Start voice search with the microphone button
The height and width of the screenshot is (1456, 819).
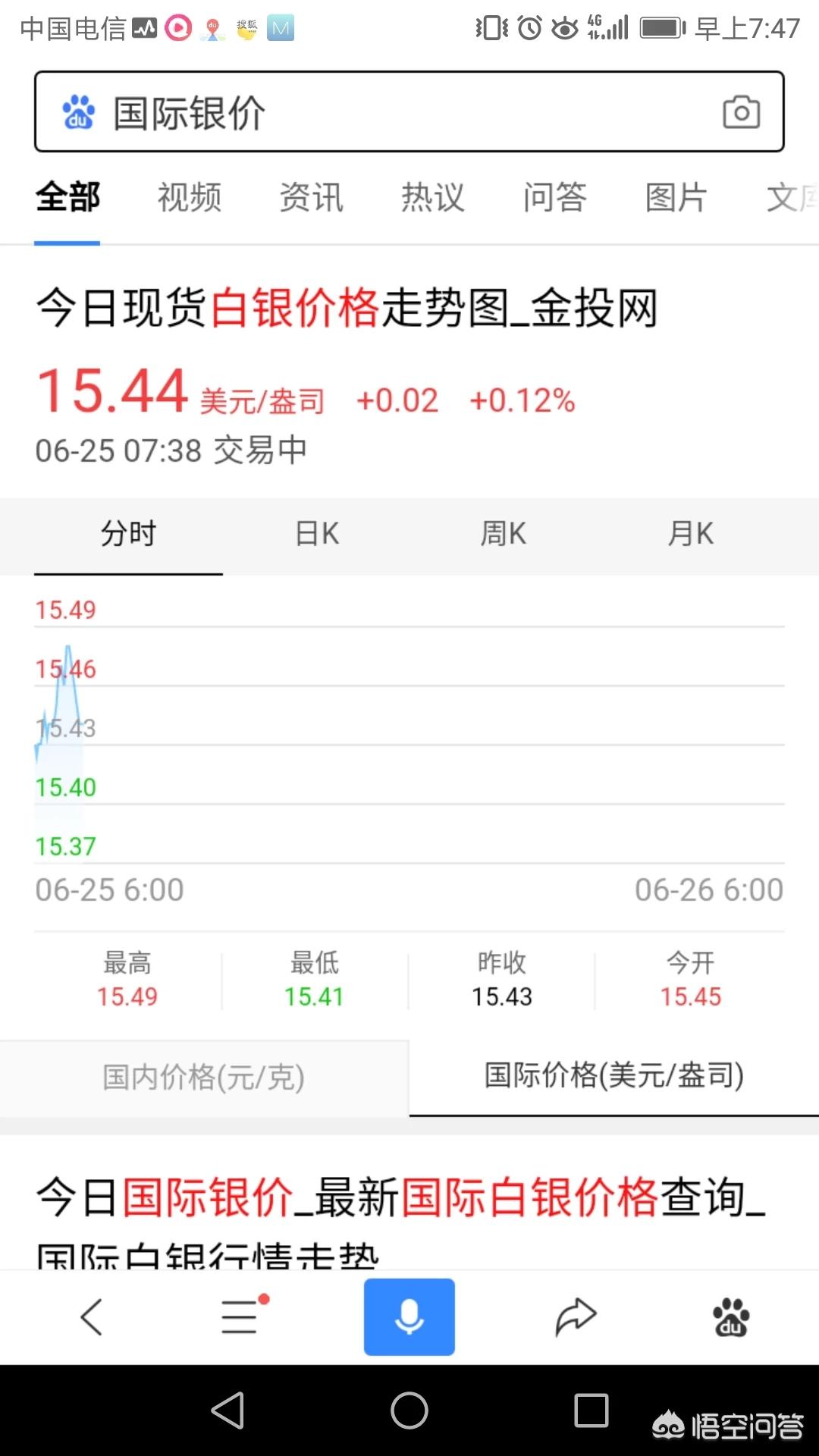tap(409, 1316)
